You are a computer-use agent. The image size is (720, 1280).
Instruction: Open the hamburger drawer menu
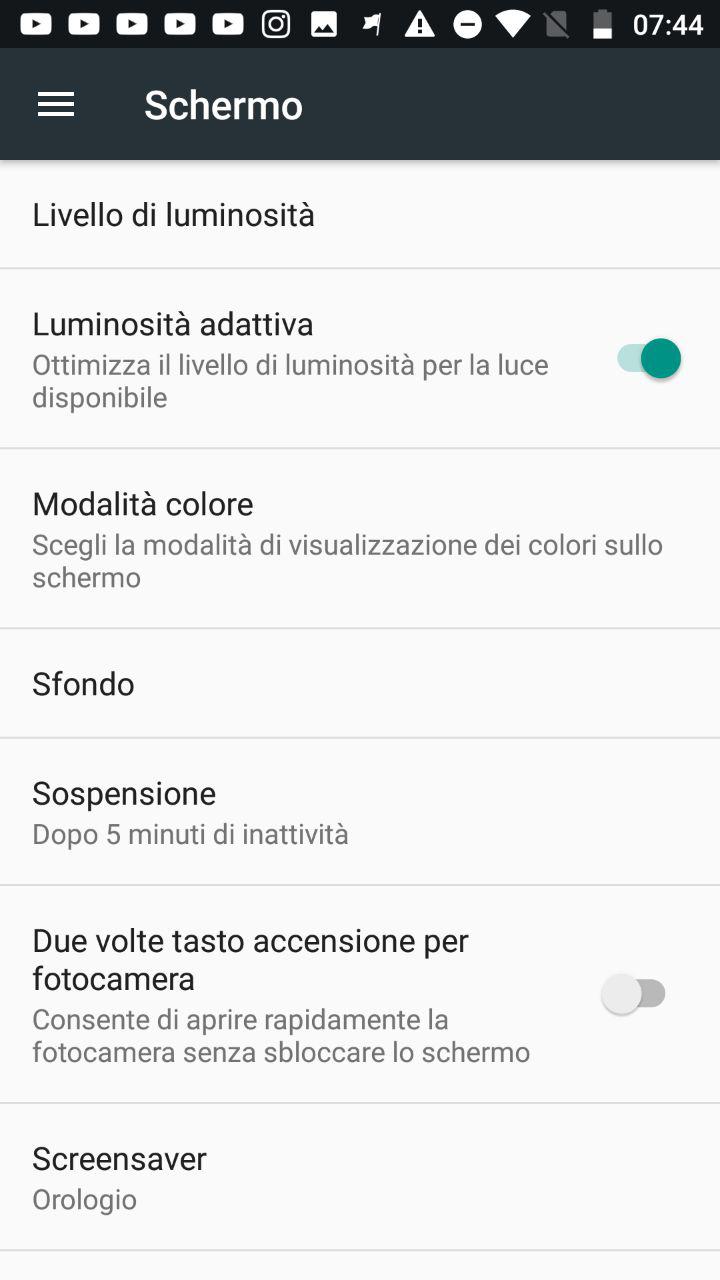click(56, 104)
